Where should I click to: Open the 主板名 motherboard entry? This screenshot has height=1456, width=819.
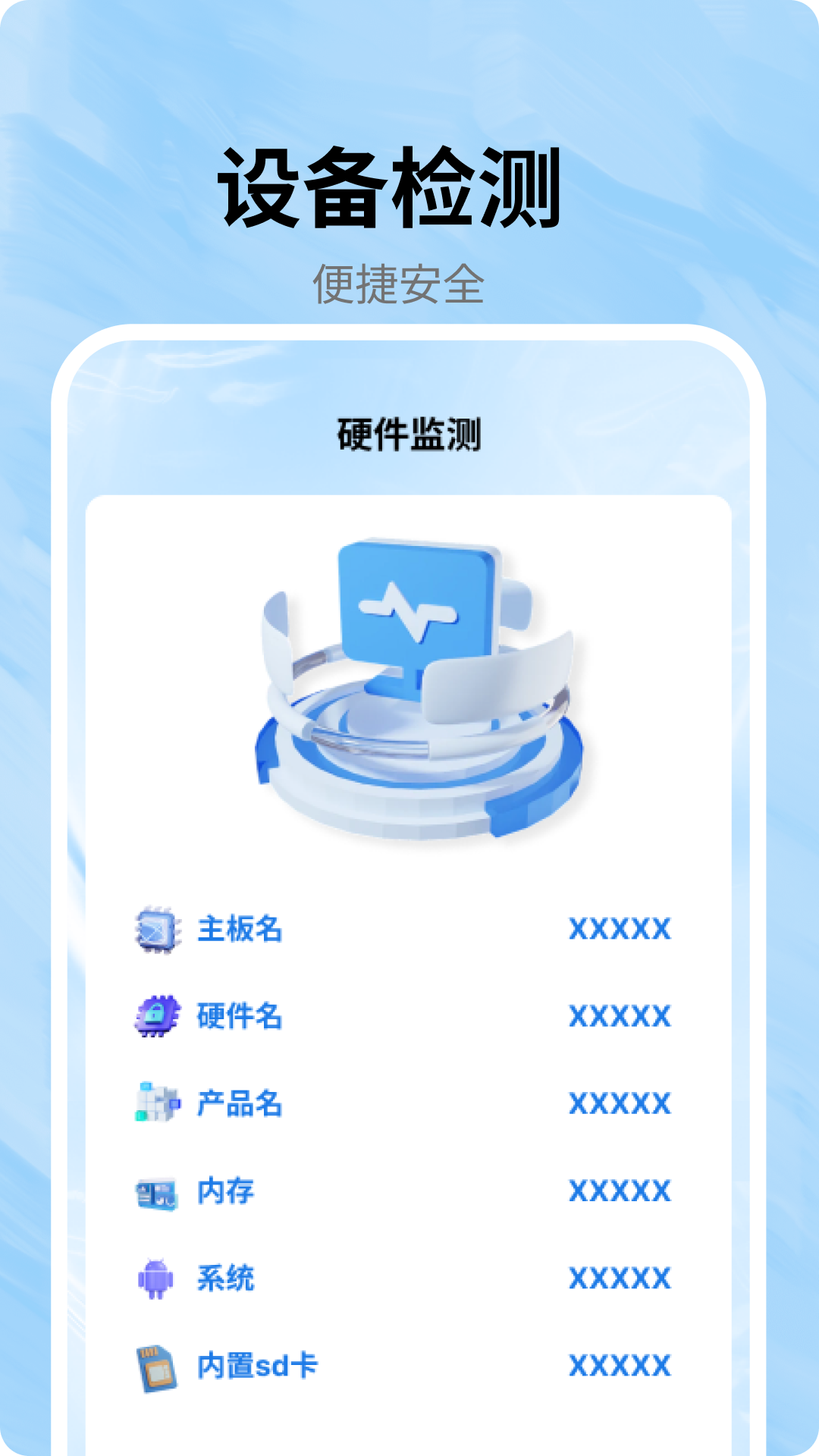238,931
